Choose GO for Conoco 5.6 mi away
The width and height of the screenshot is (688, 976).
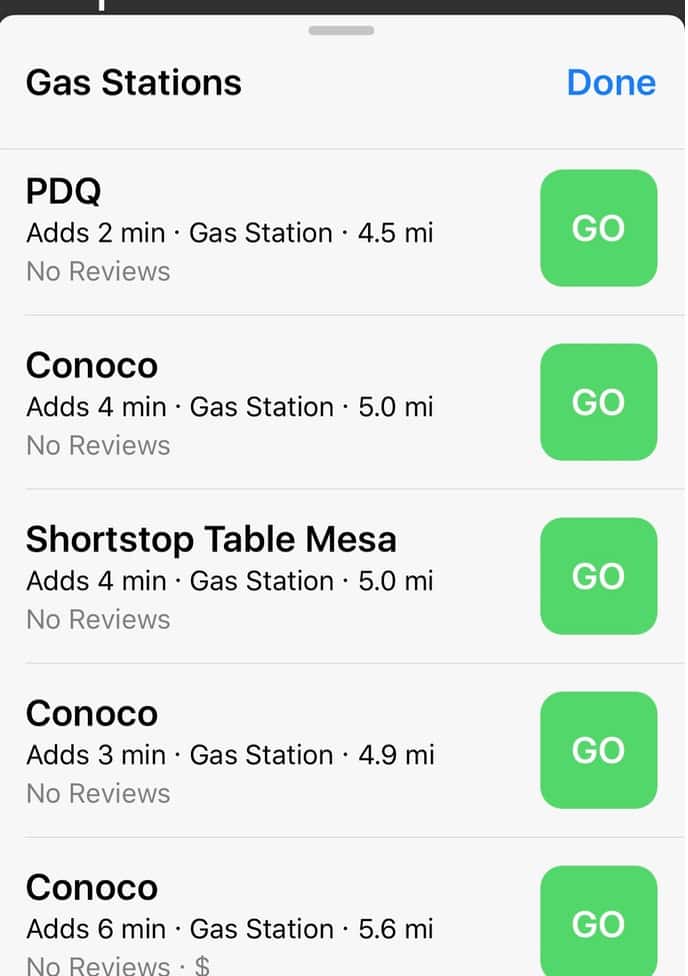[598, 921]
